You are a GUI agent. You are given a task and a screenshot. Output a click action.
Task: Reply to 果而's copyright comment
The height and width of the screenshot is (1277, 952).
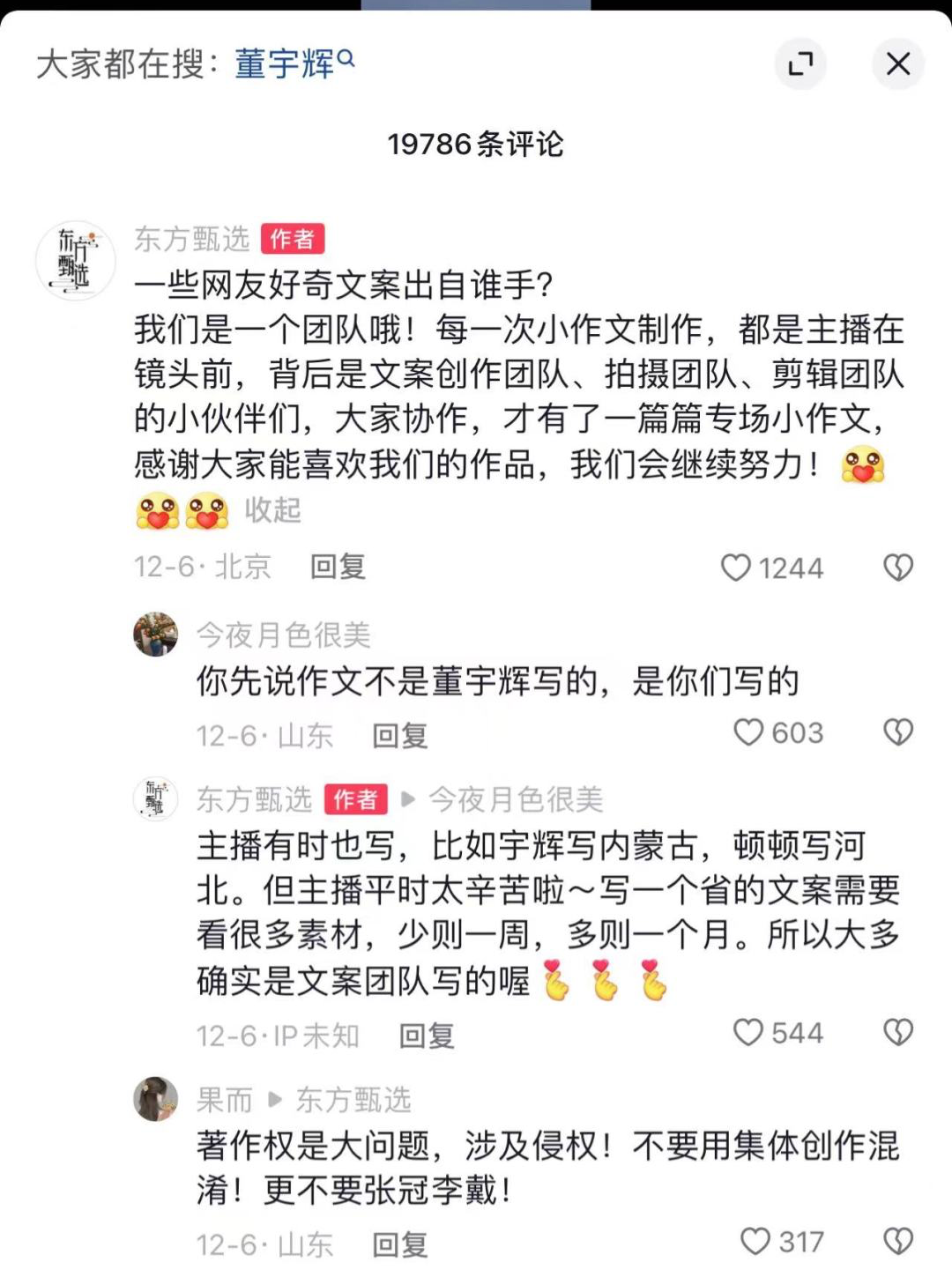click(x=399, y=1244)
